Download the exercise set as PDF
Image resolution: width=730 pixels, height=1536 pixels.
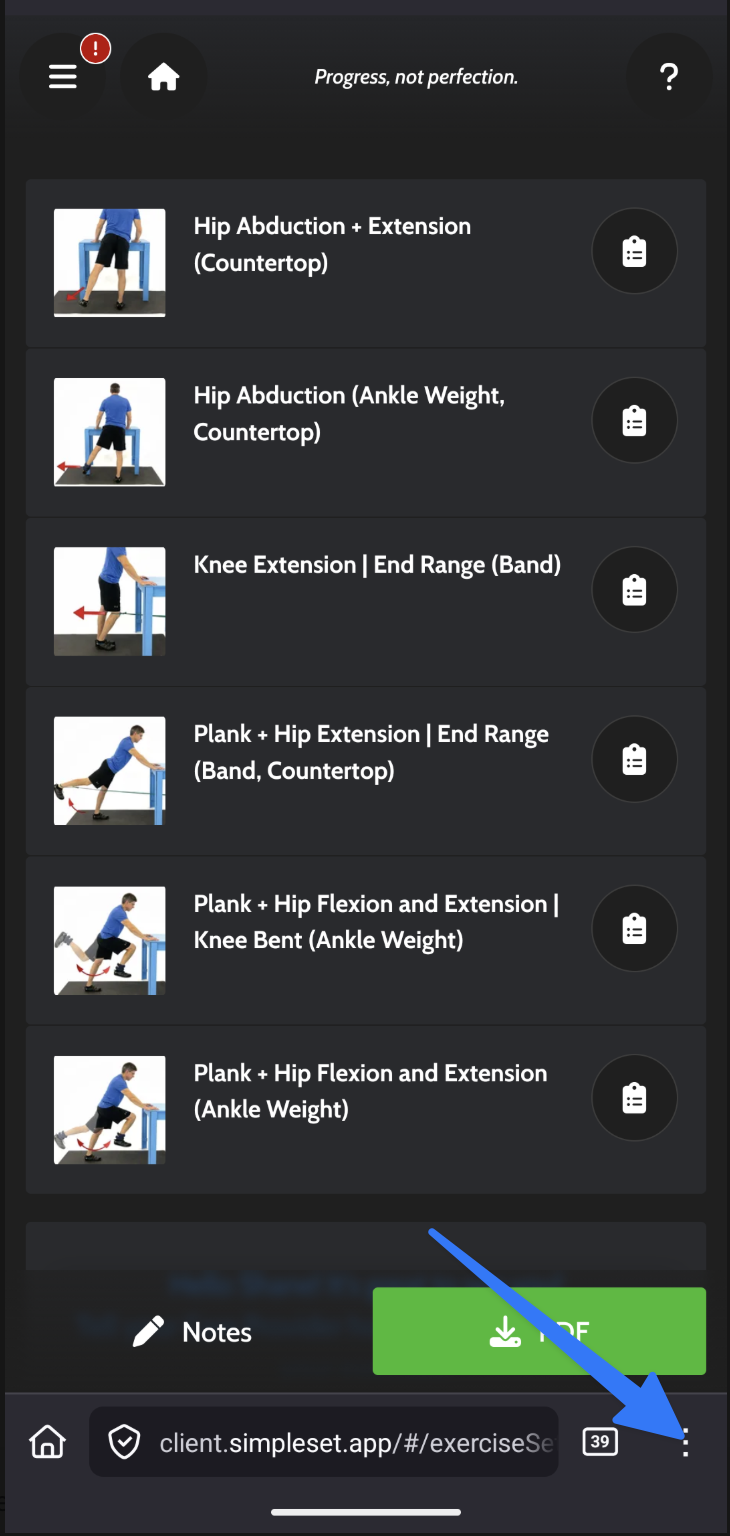tap(539, 1331)
